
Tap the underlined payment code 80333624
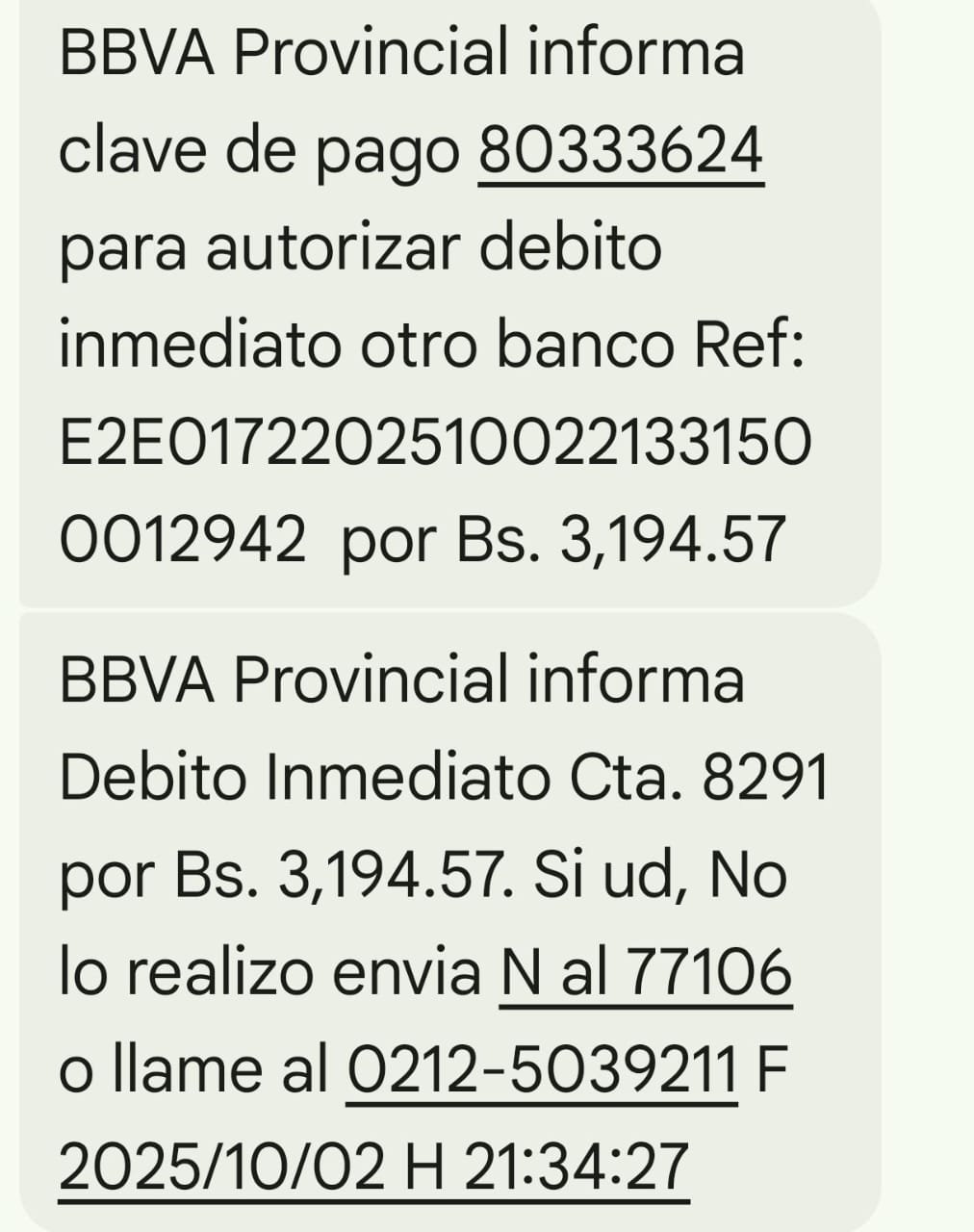pyautogui.click(x=621, y=150)
